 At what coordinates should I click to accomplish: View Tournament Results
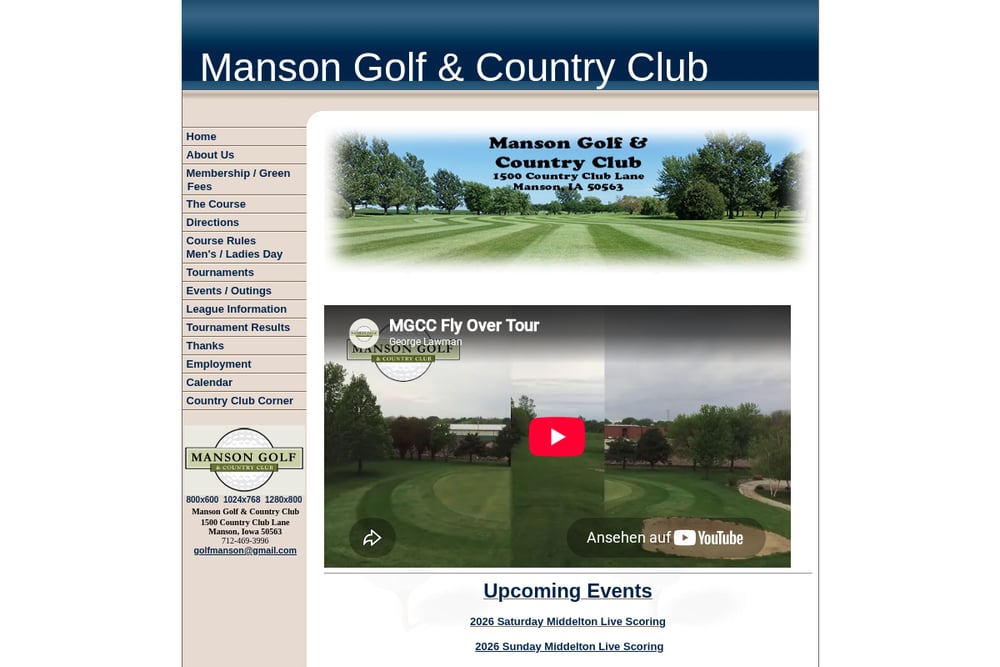coord(244,328)
